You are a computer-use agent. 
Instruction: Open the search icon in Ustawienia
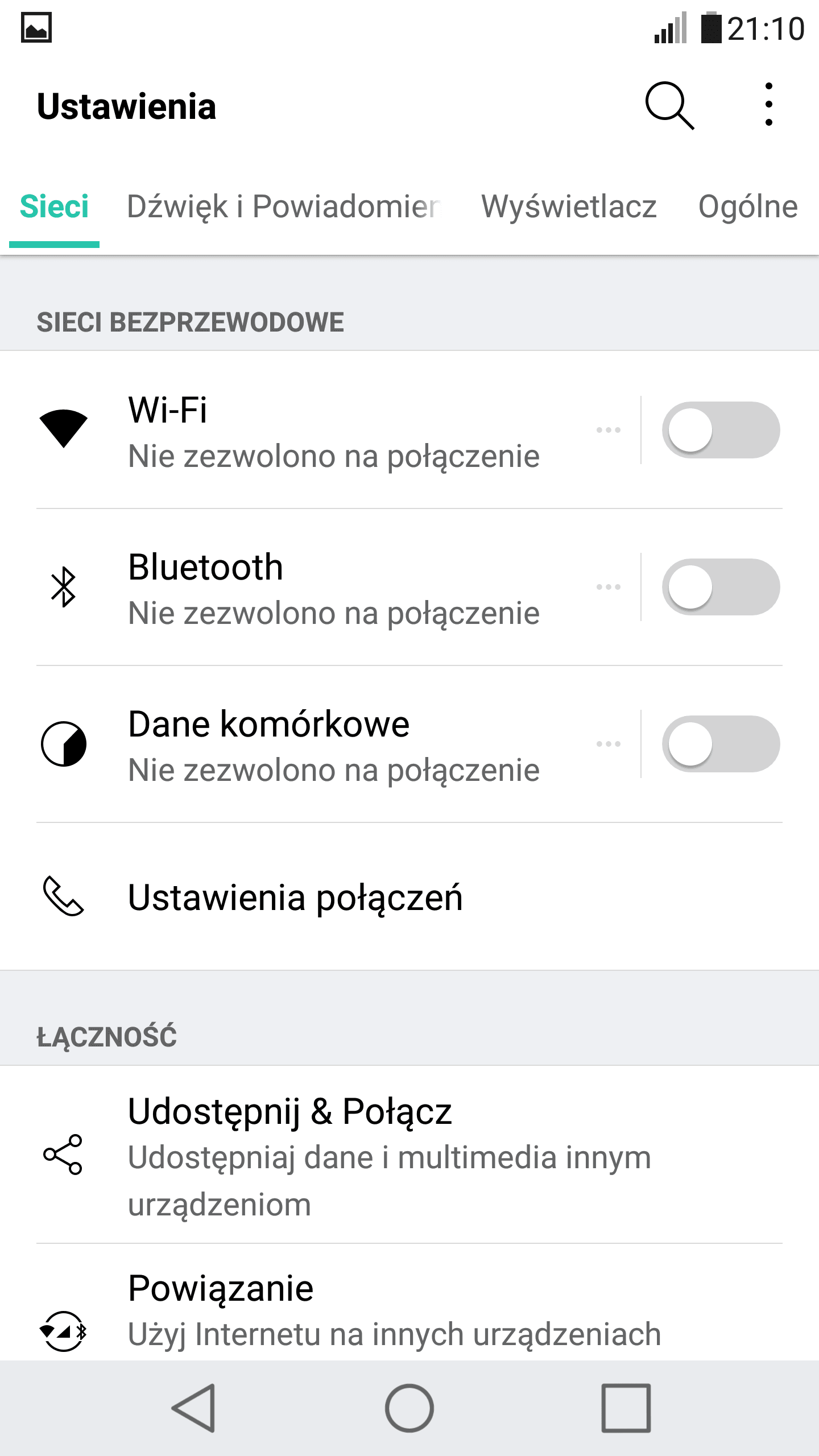coord(670,106)
